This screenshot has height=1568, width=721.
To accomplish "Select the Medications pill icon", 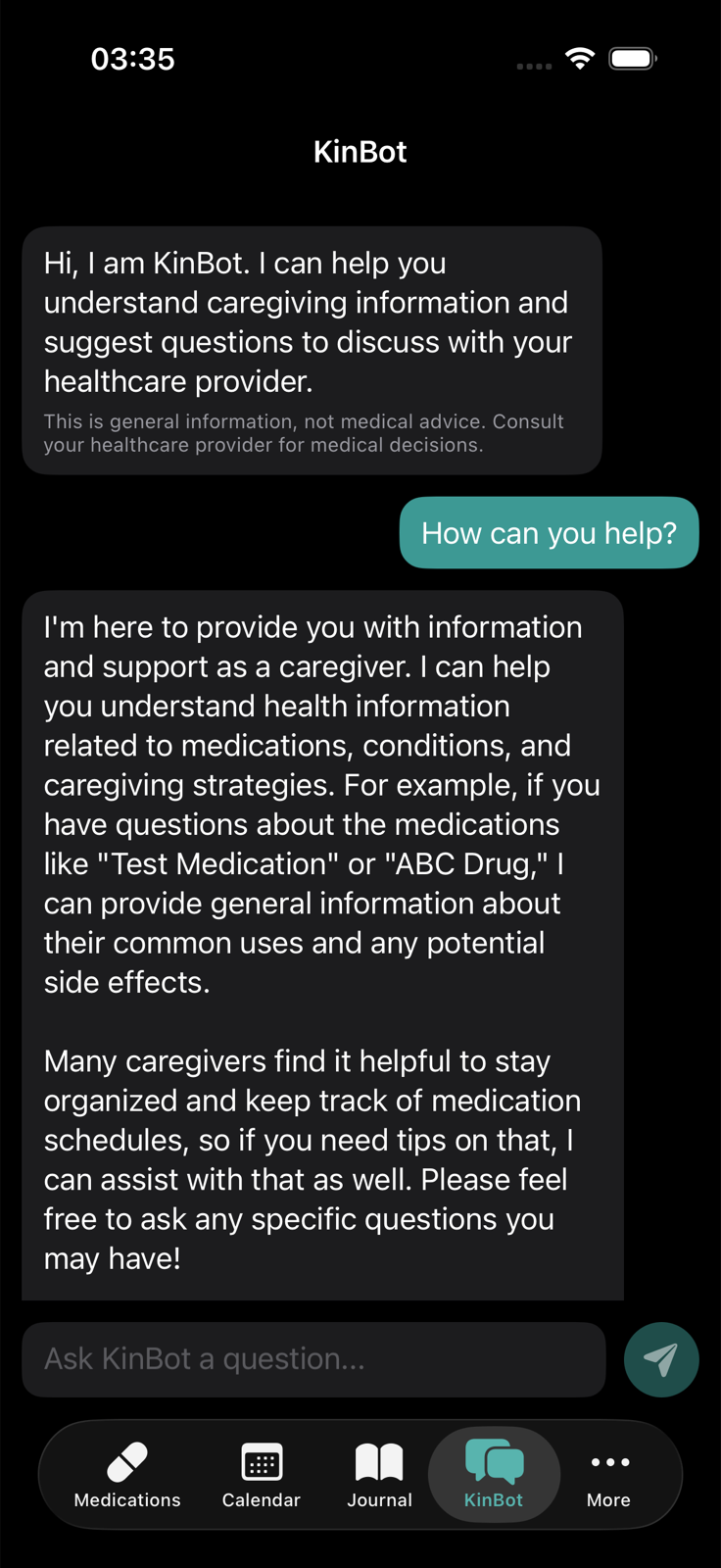I will (126, 1460).
